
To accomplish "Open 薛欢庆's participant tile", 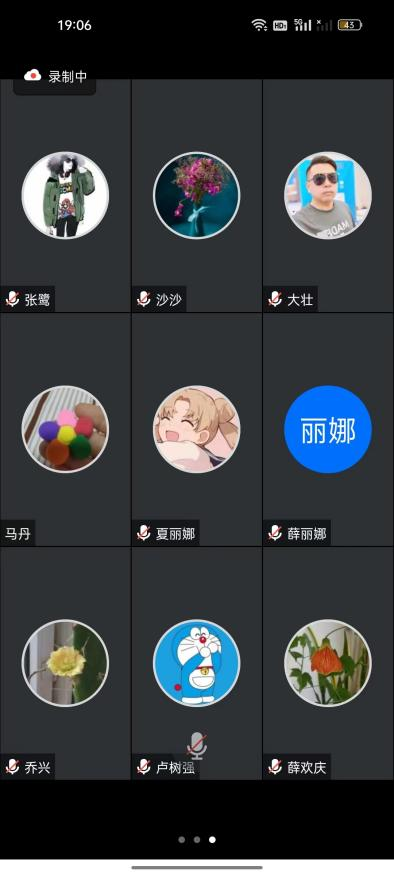I will click(x=328, y=663).
